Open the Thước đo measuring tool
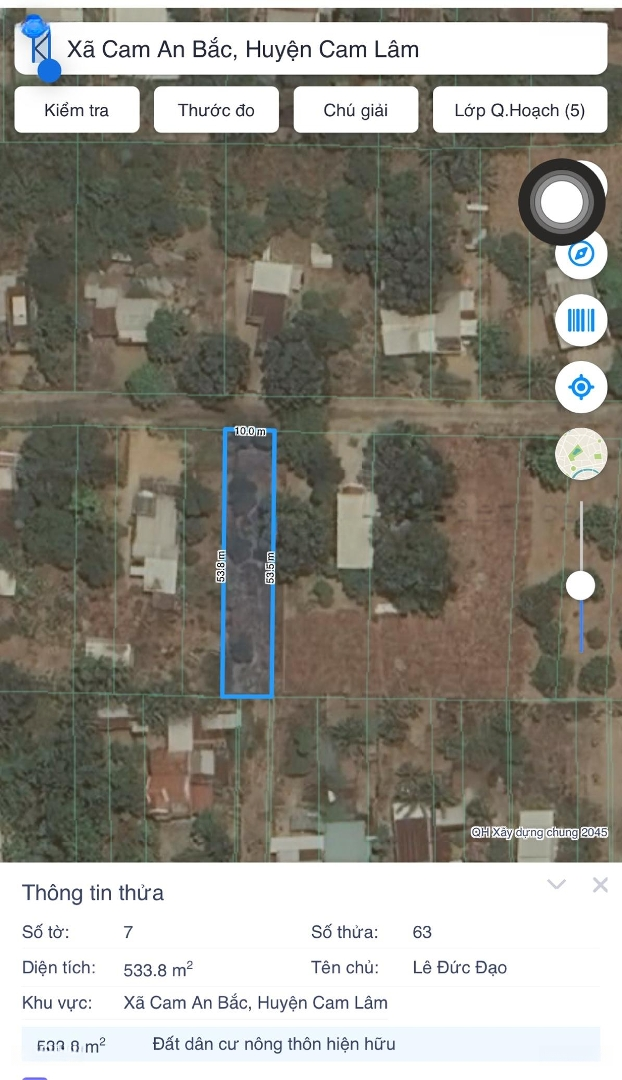622x1080 pixels. point(216,110)
